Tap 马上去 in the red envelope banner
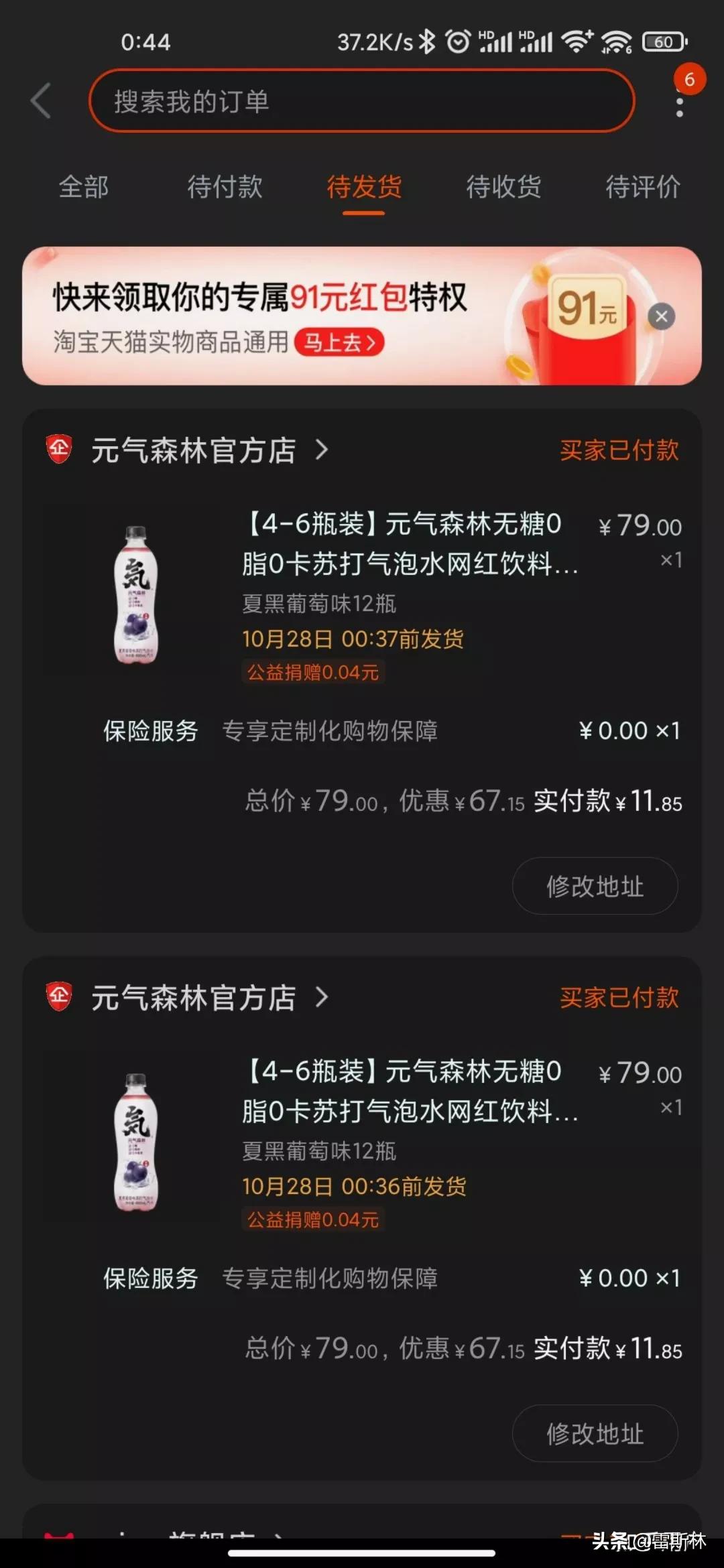 click(337, 342)
